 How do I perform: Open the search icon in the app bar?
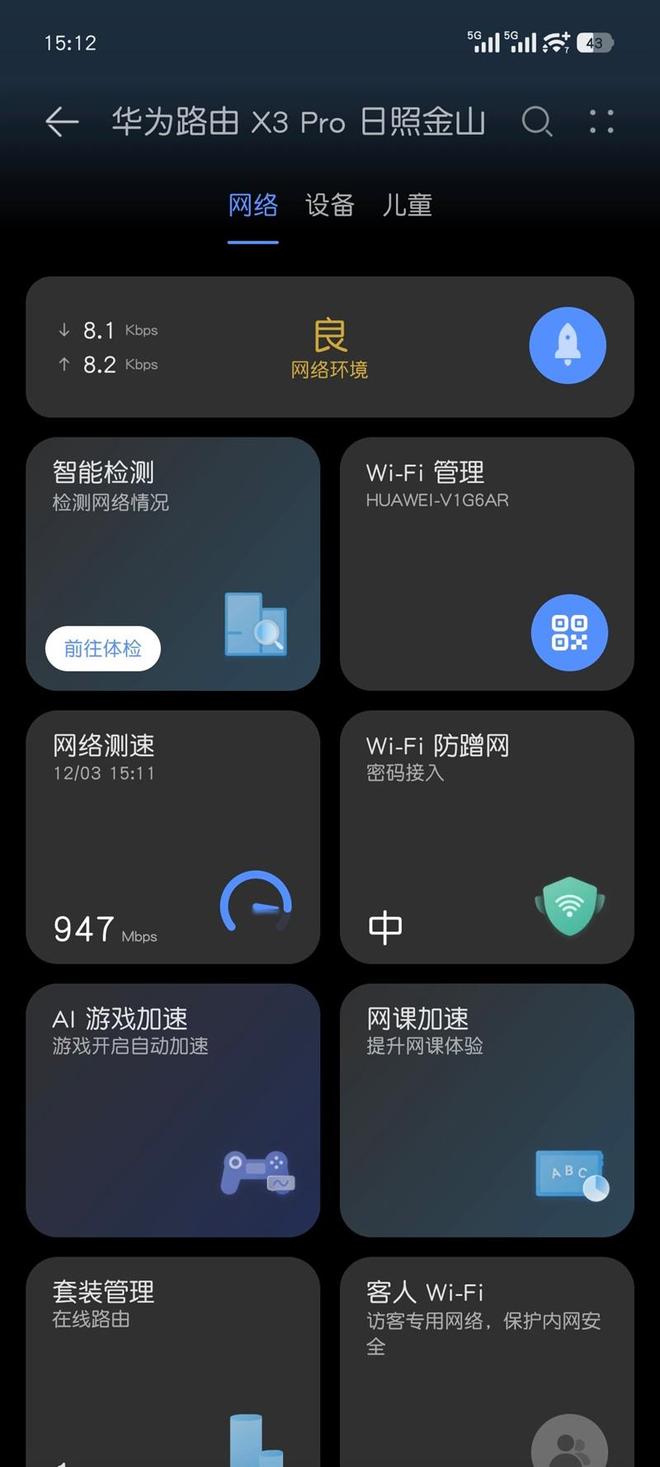pyautogui.click(x=537, y=122)
